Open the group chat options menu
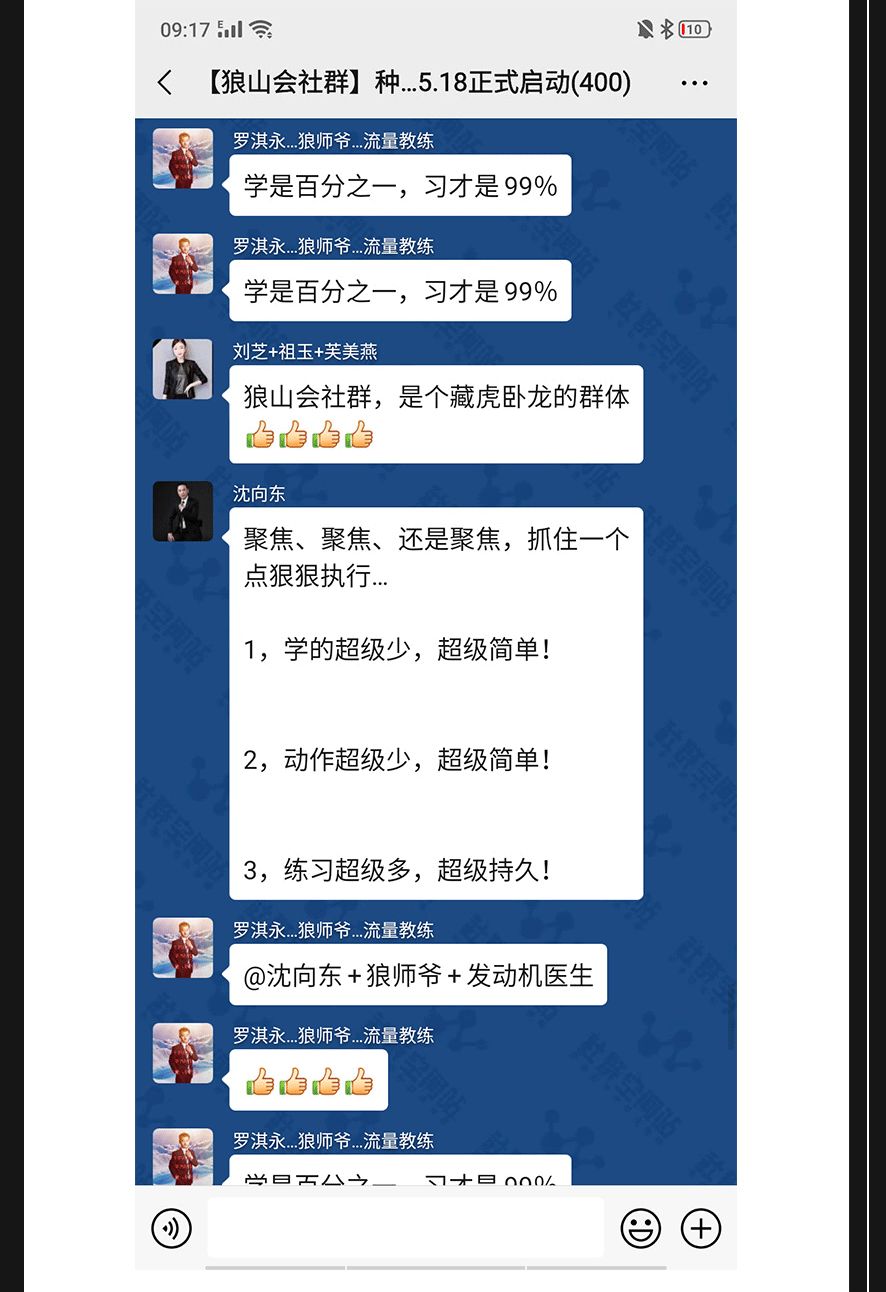This screenshot has width=886, height=1292. point(694,83)
